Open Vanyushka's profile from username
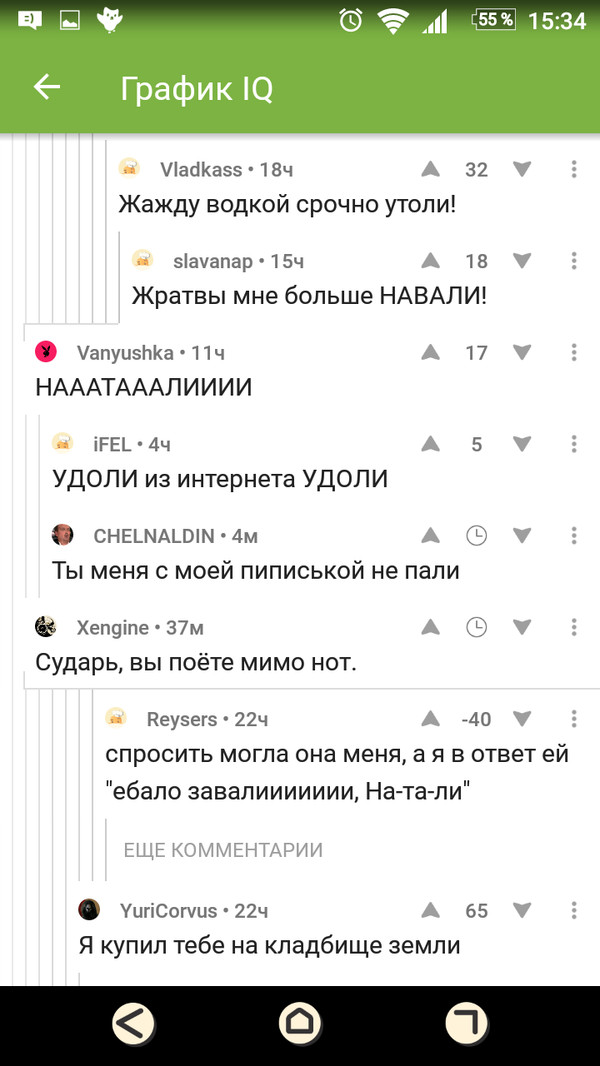600x1066 pixels. point(125,352)
